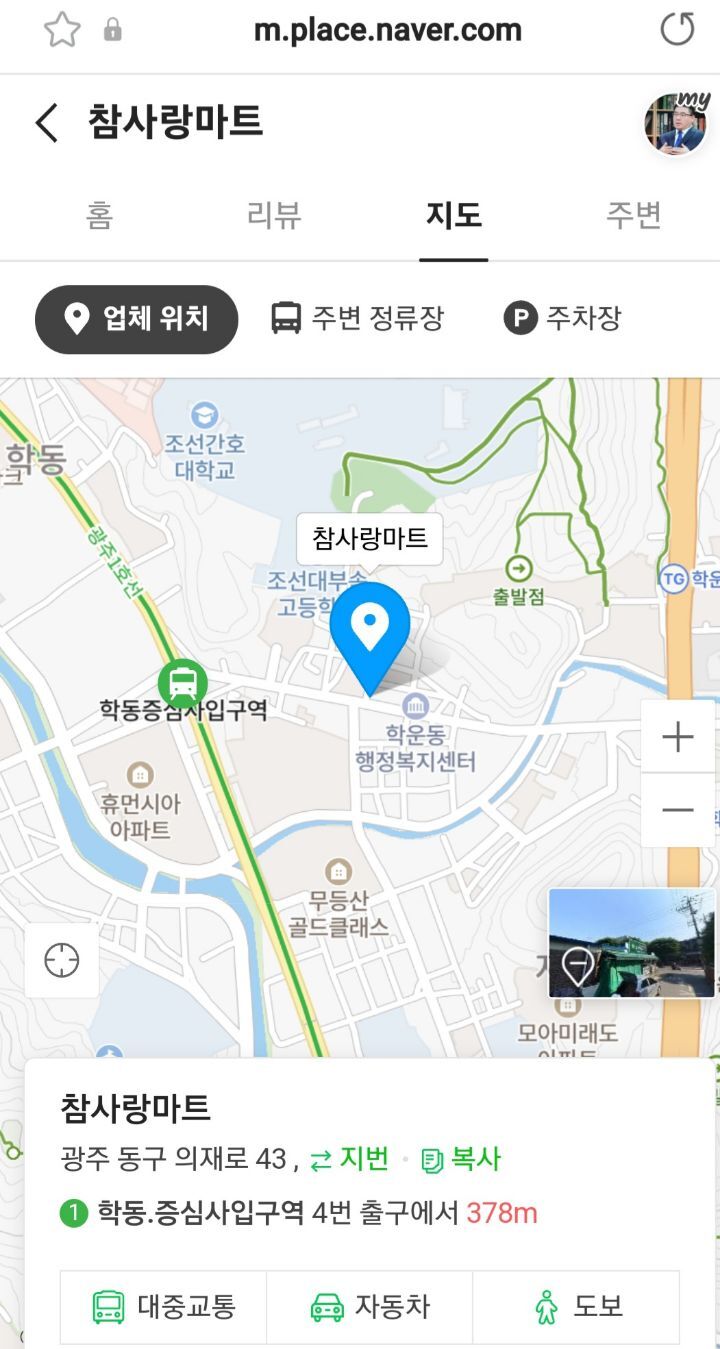Image resolution: width=720 pixels, height=1349 pixels.
Task: Select the 업체 위치 chip
Action: point(137,319)
